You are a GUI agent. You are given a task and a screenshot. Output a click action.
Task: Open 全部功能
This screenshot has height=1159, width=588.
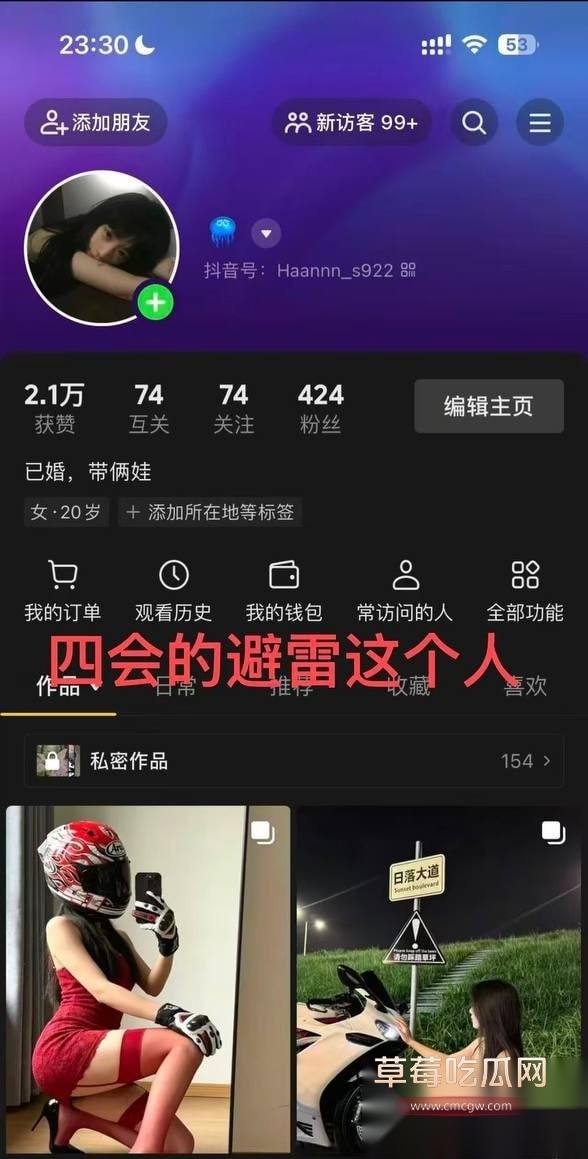pos(525,591)
